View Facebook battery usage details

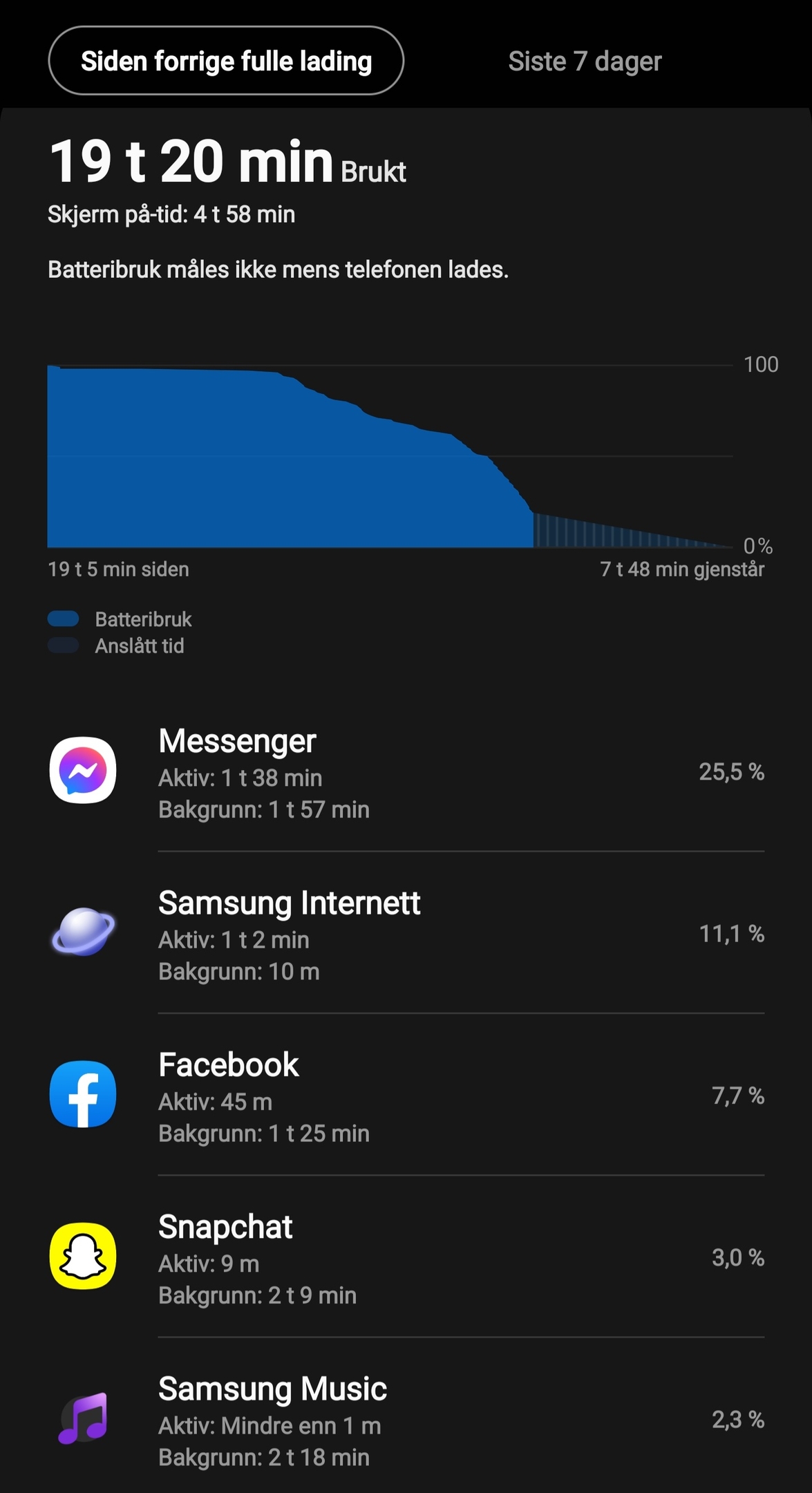pos(406,1096)
